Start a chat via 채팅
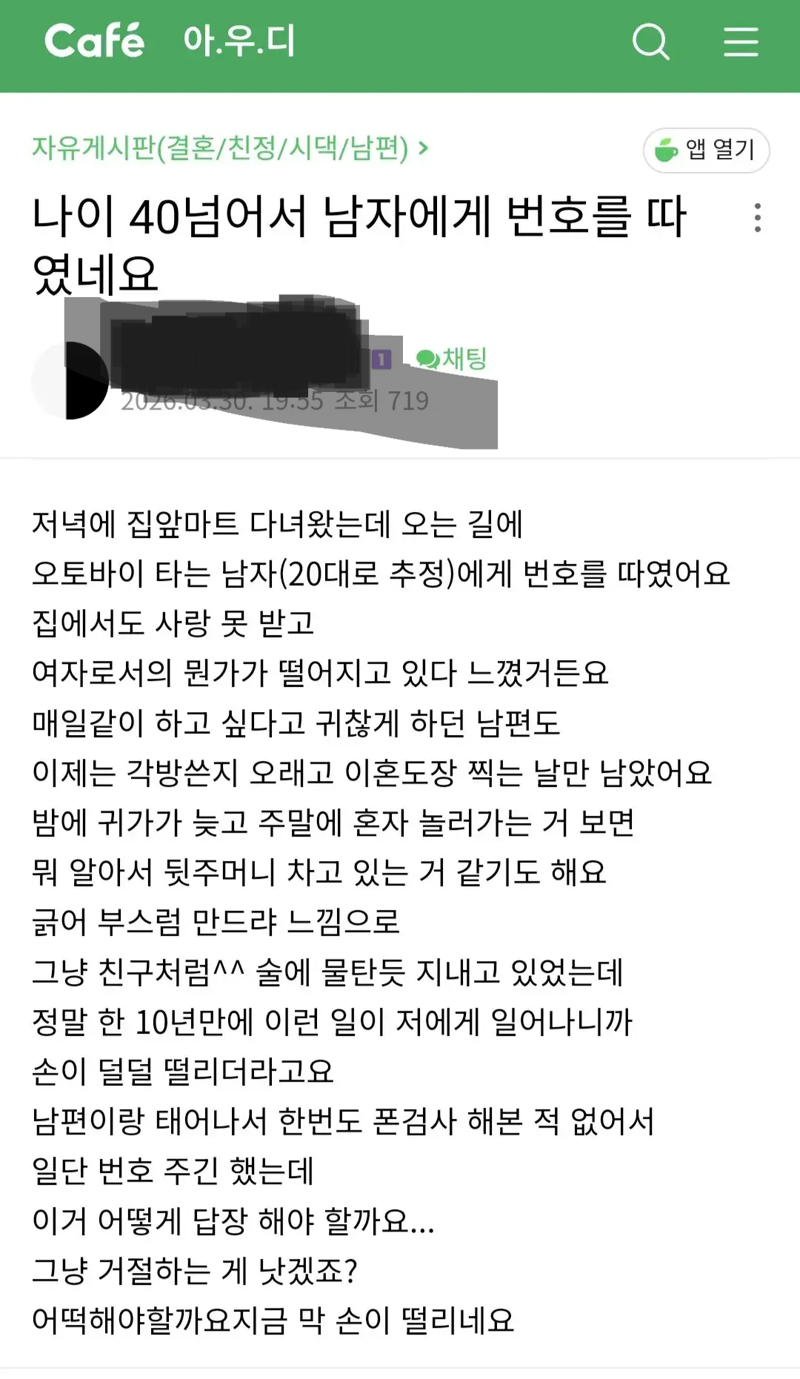The image size is (800, 1379). click(x=452, y=359)
